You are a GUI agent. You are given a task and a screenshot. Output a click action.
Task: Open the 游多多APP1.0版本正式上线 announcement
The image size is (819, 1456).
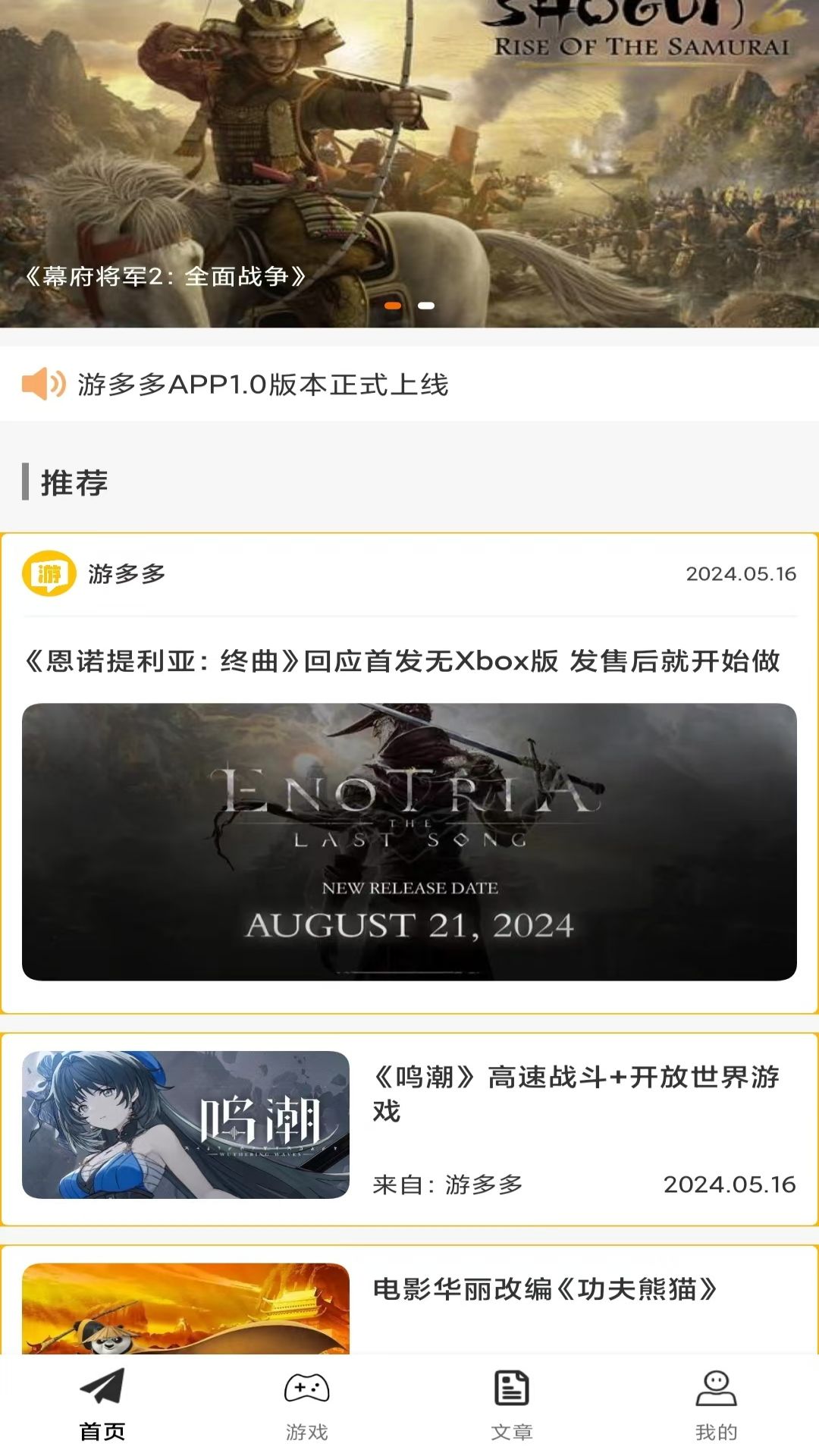262,384
